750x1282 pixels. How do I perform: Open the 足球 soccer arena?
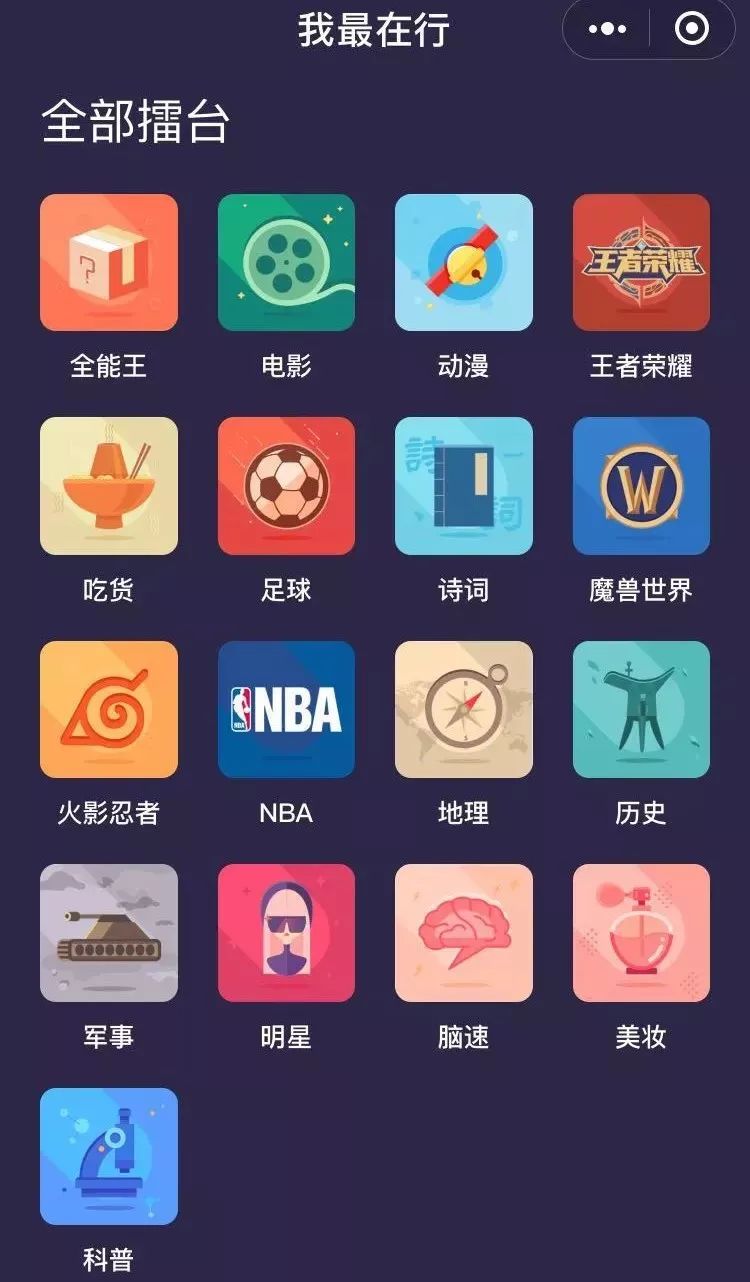point(286,486)
